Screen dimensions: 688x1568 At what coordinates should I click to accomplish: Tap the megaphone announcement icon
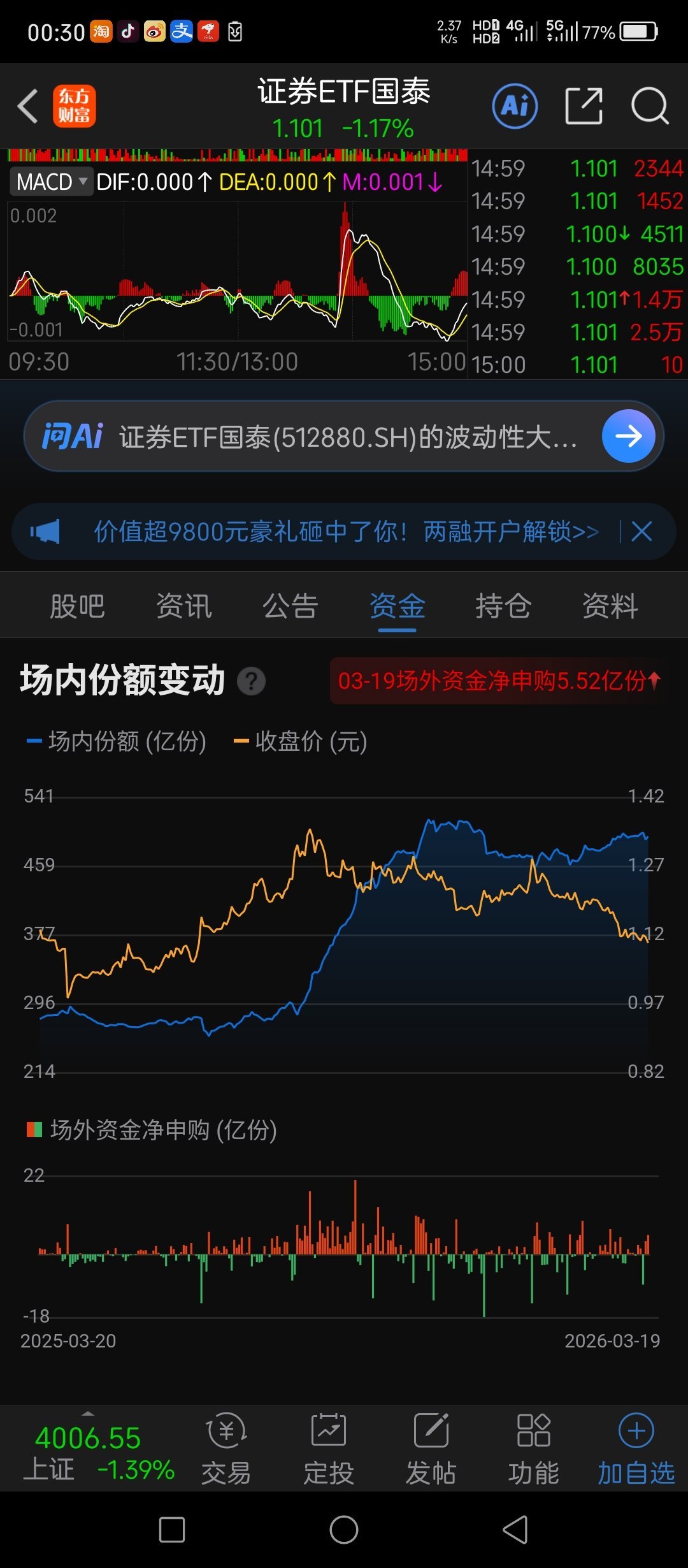click(x=45, y=532)
